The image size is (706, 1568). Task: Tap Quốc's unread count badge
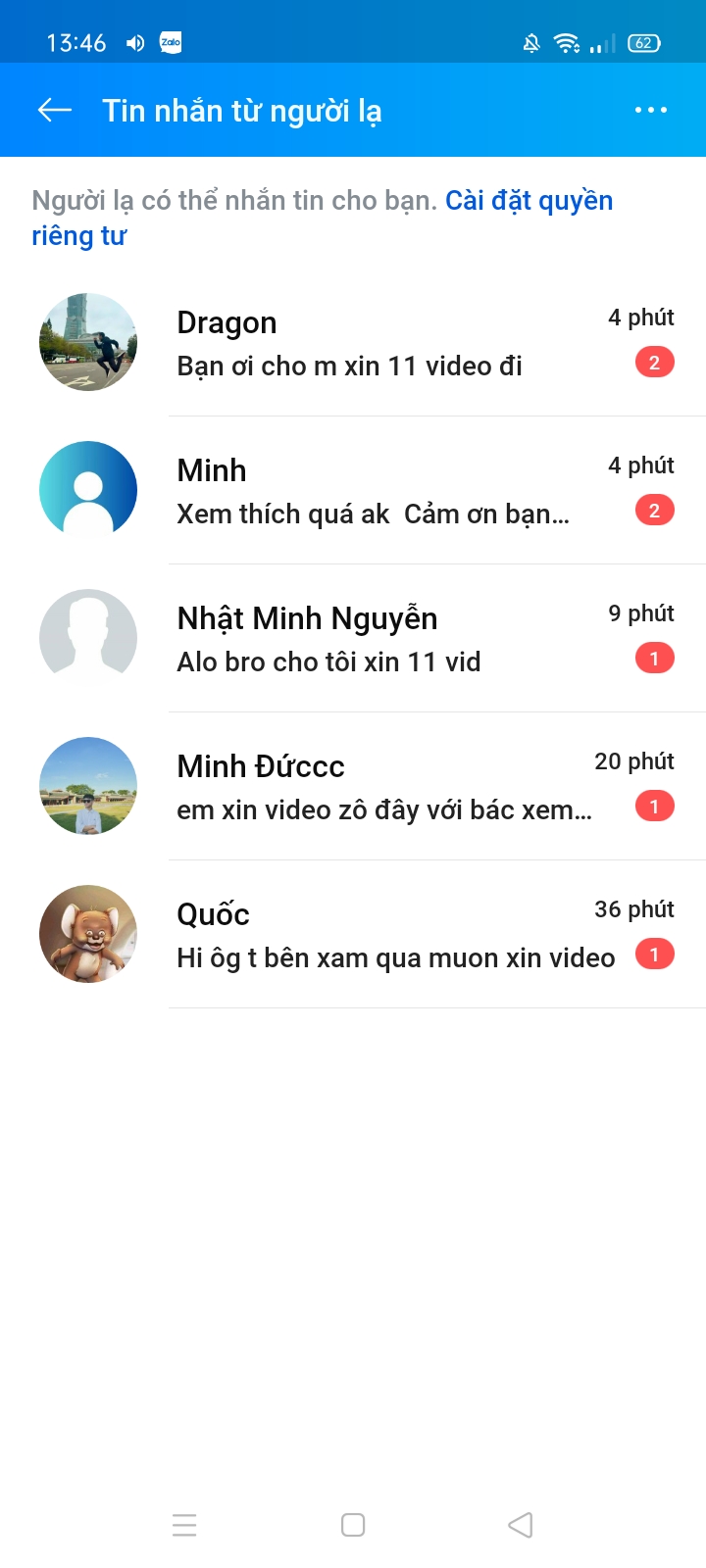pos(654,953)
